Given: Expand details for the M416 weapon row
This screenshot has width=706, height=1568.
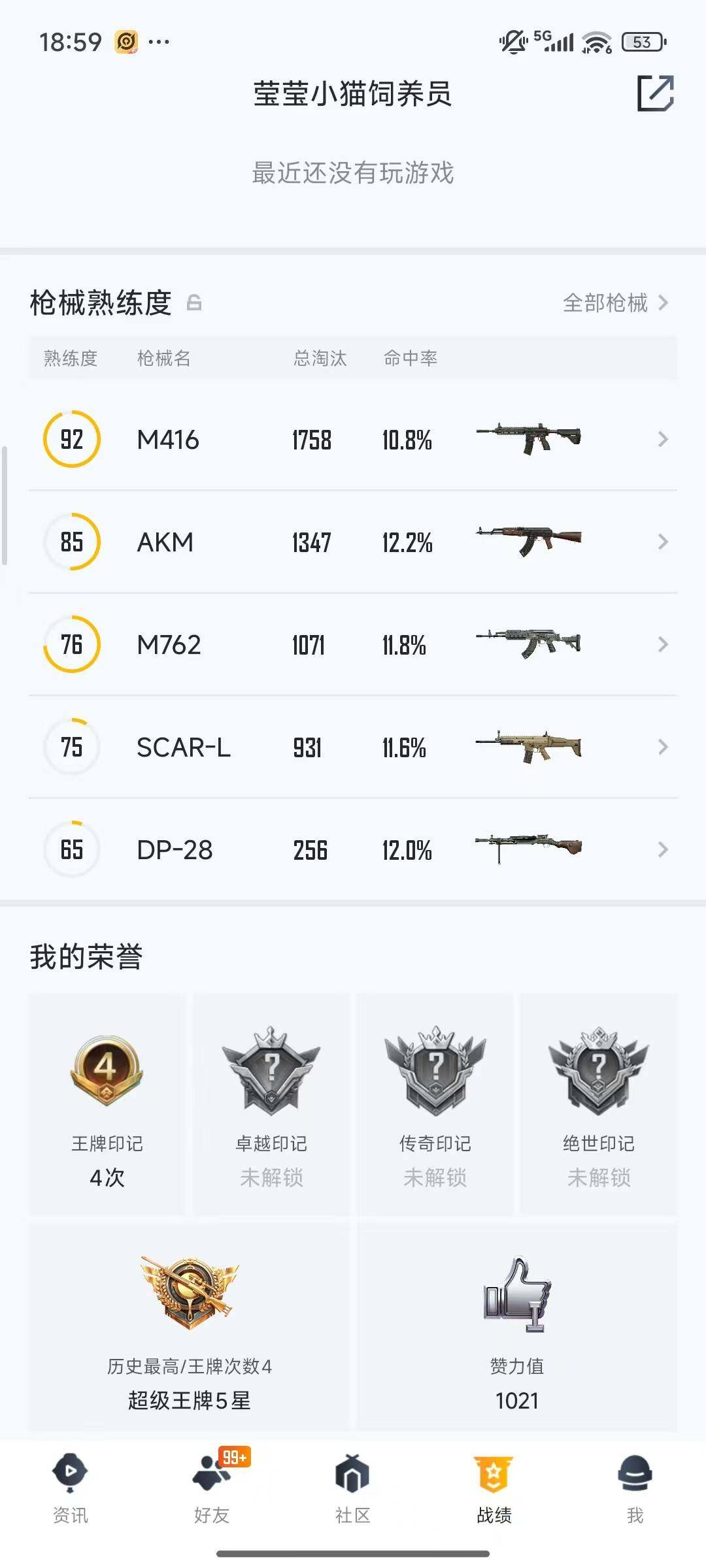Looking at the screenshot, I should click(662, 440).
